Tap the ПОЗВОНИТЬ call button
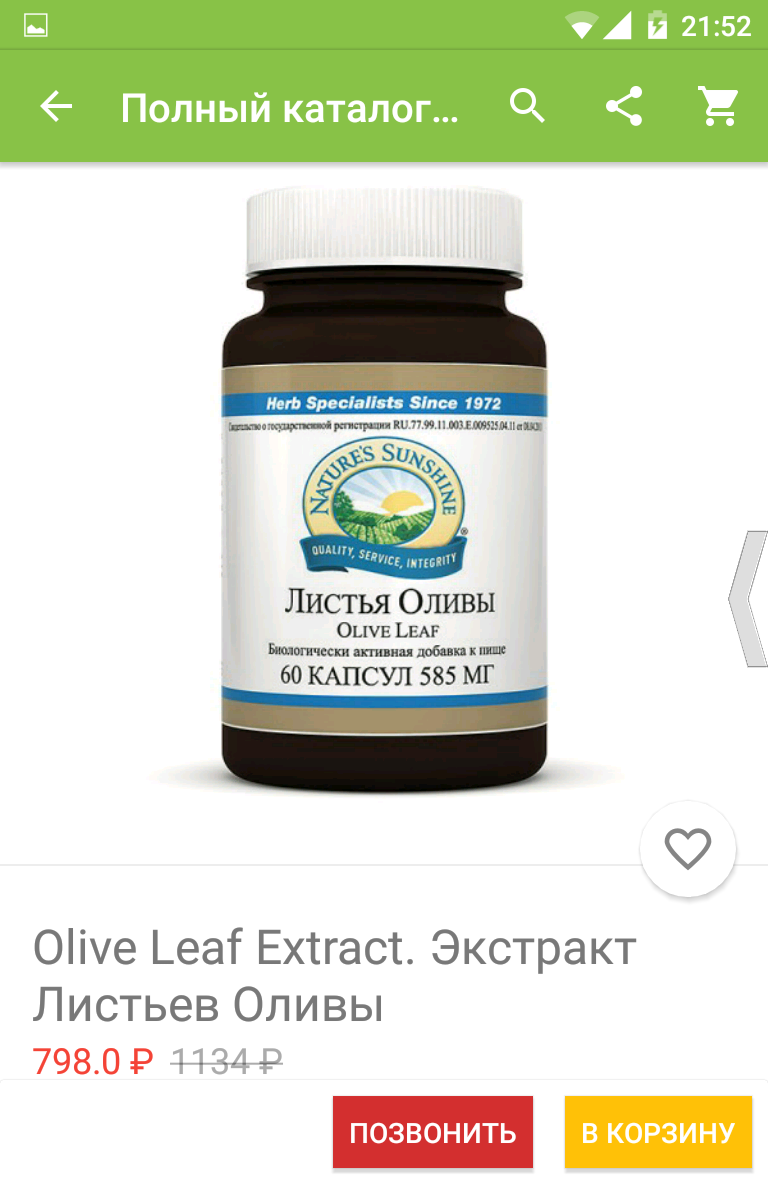 pos(433,1132)
